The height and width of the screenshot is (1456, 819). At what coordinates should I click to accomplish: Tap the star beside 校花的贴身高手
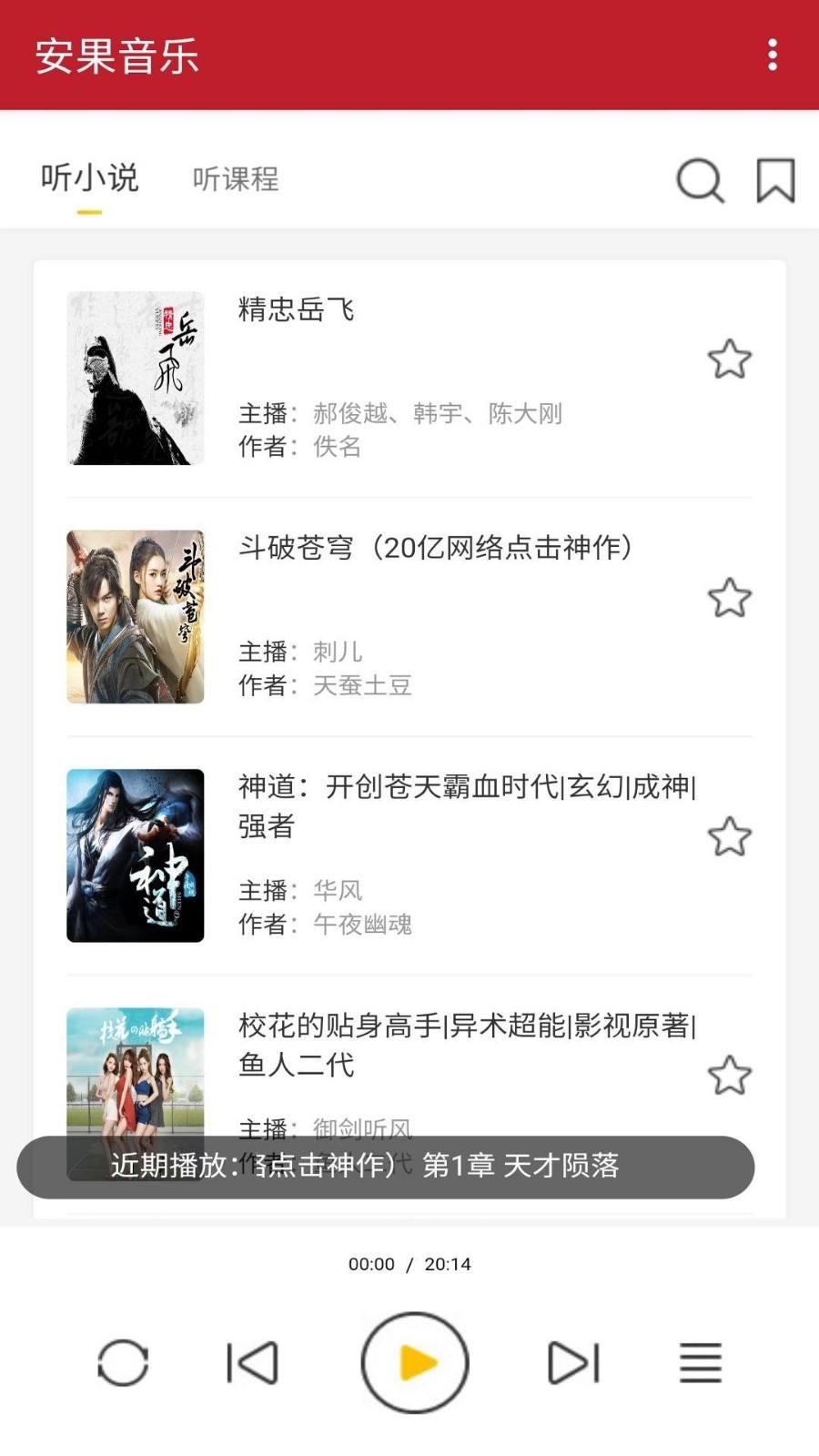pyautogui.click(x=730, y=1076)
